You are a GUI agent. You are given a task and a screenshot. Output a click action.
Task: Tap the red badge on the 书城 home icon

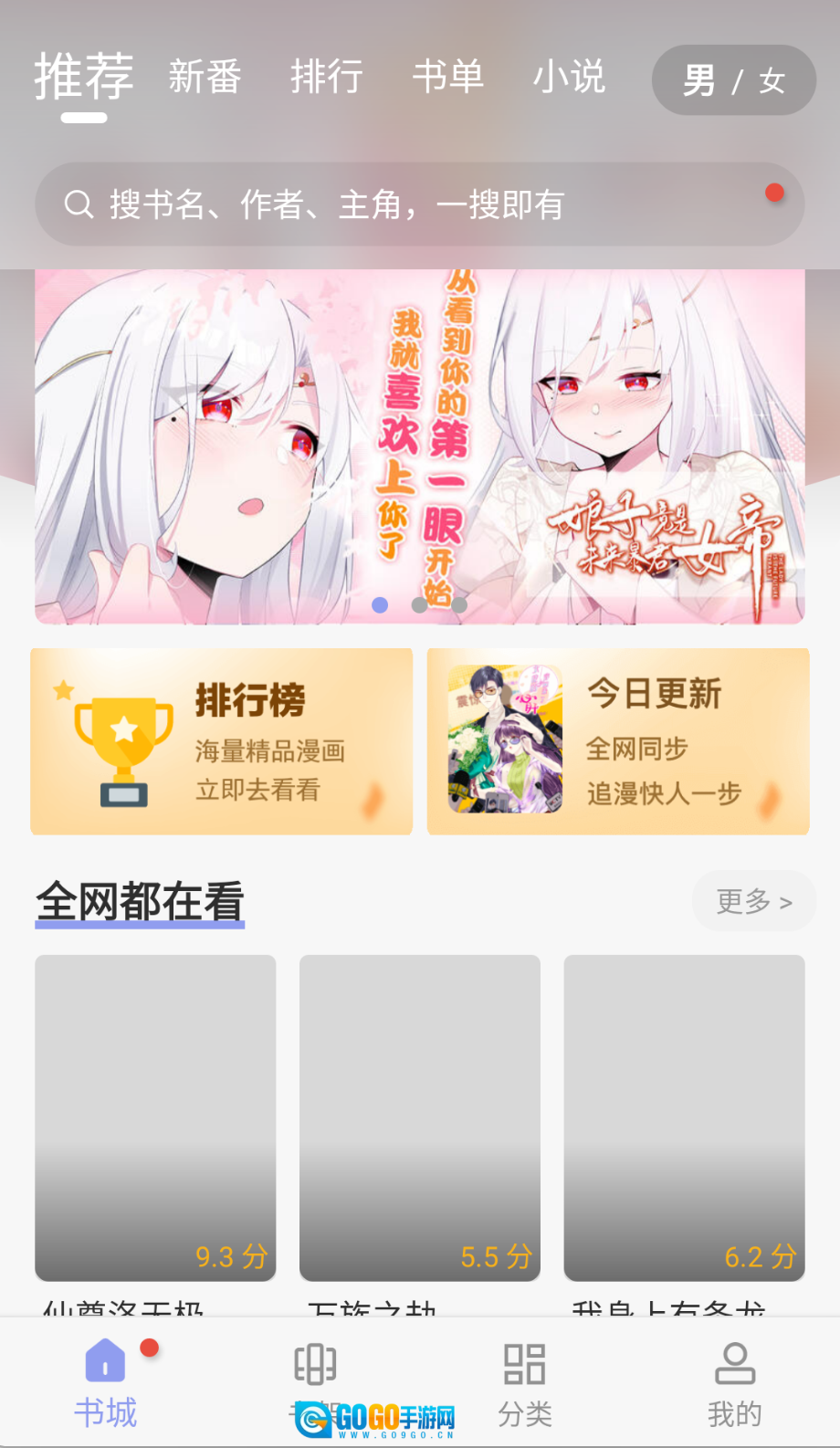(148, 1346)
